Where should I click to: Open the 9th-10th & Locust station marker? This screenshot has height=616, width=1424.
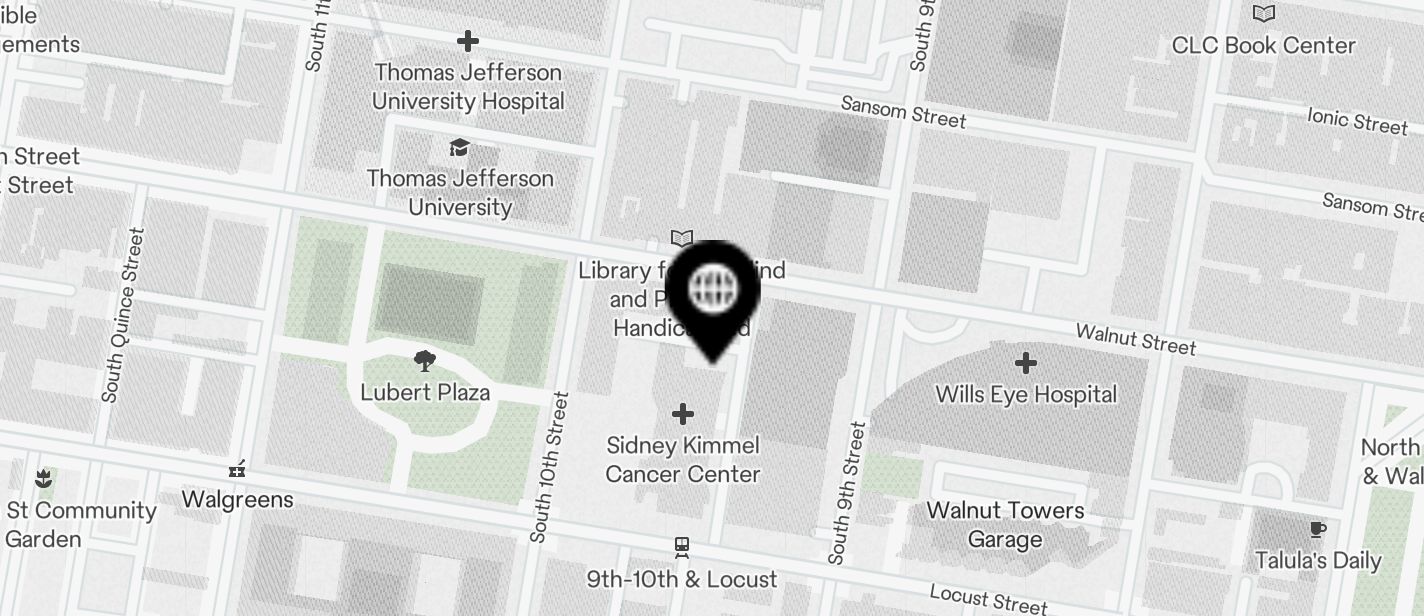[x=682, y=548]
